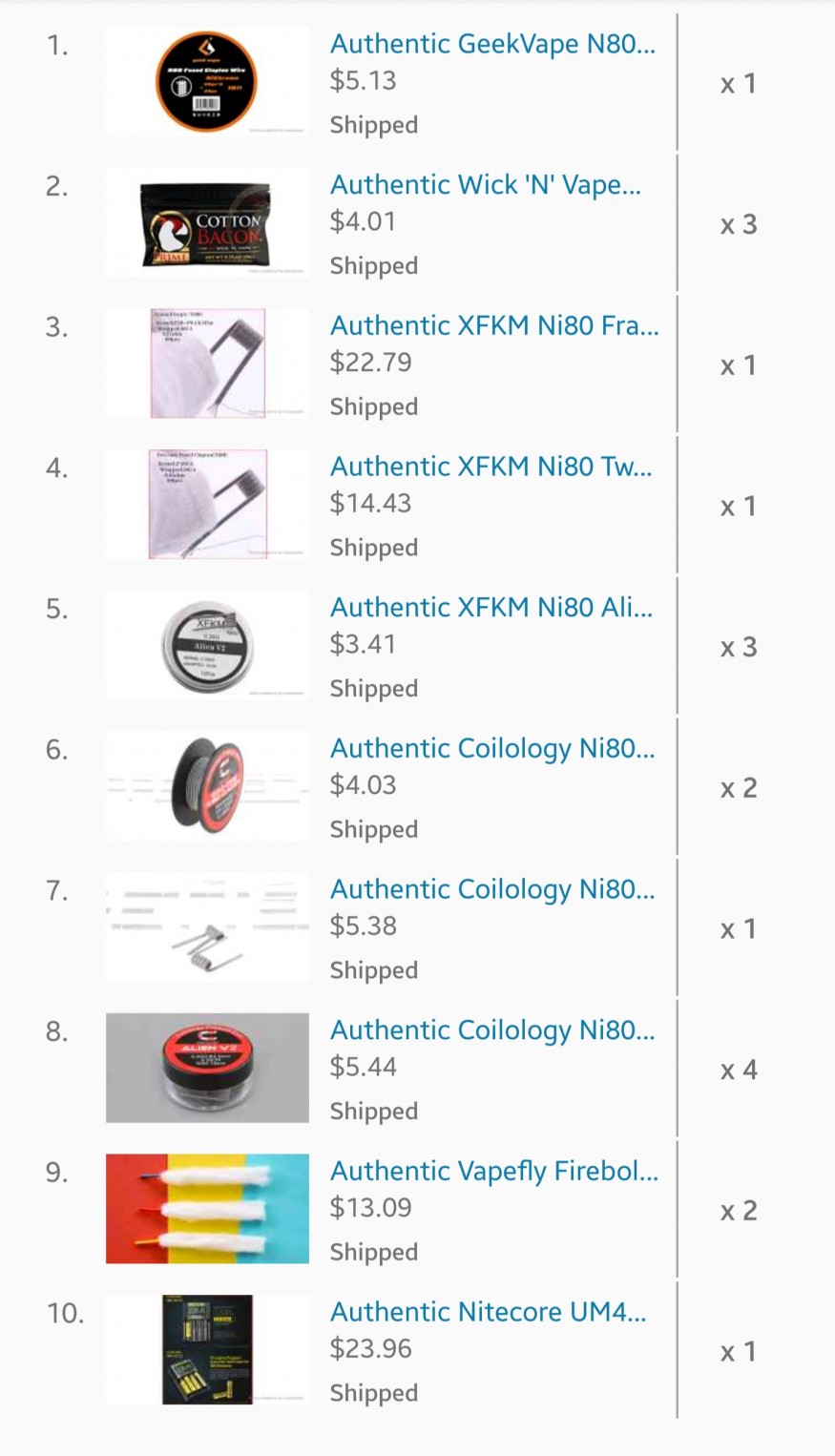Open the $4.03 Coilology Ni80 link
Image resolution: width=835 pixels, height=1456 pixels.
492,749
